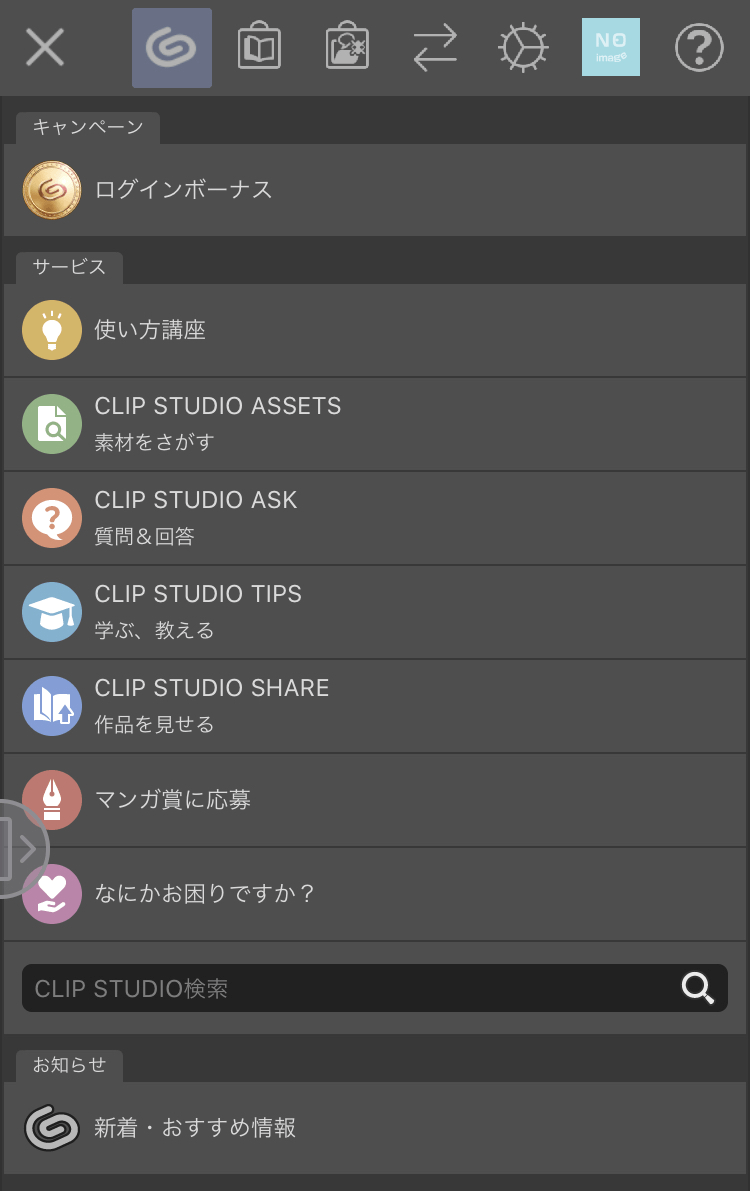Screen dimensions: 750x1191
Task: Select the サービス section label
Action: point(67,267)
